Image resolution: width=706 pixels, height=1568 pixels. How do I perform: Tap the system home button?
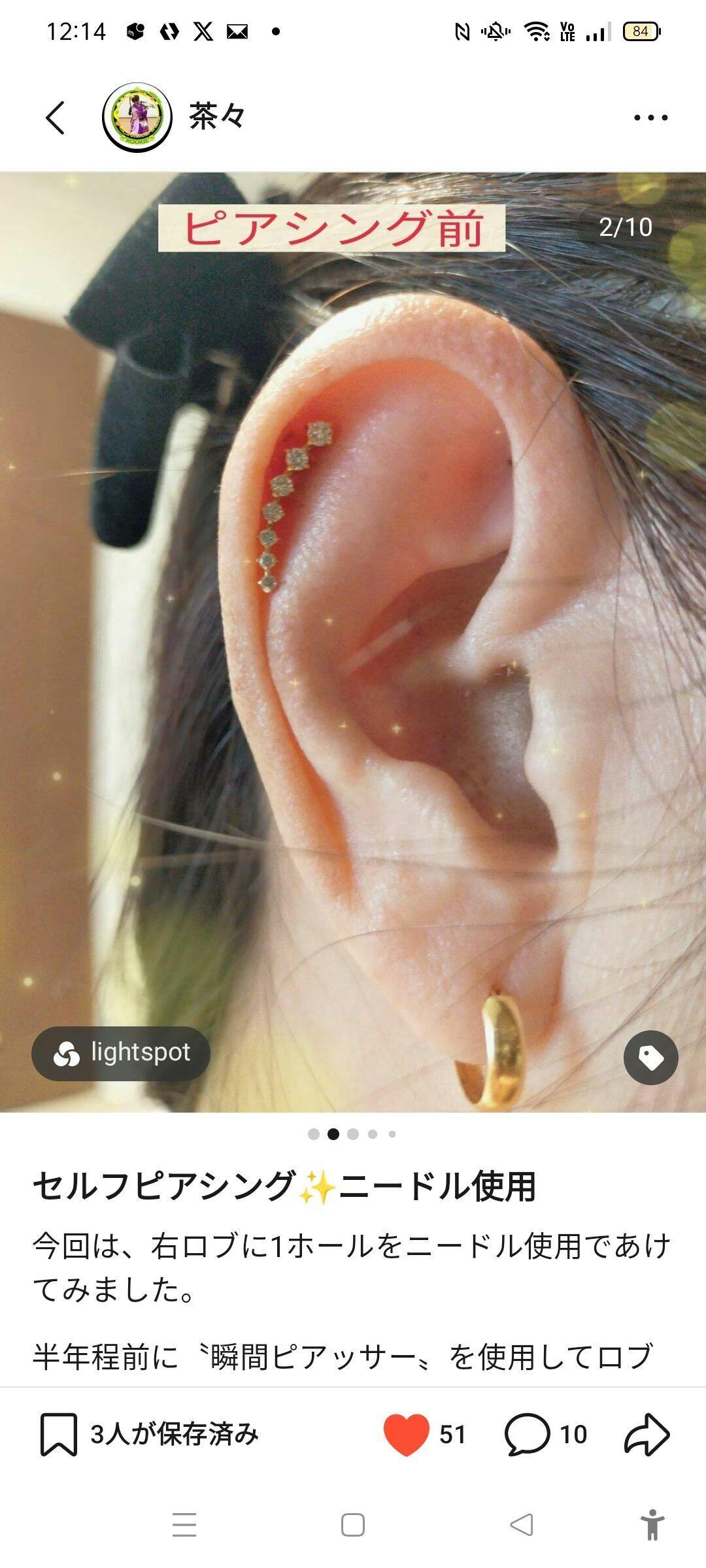(x=353, y=1525)
